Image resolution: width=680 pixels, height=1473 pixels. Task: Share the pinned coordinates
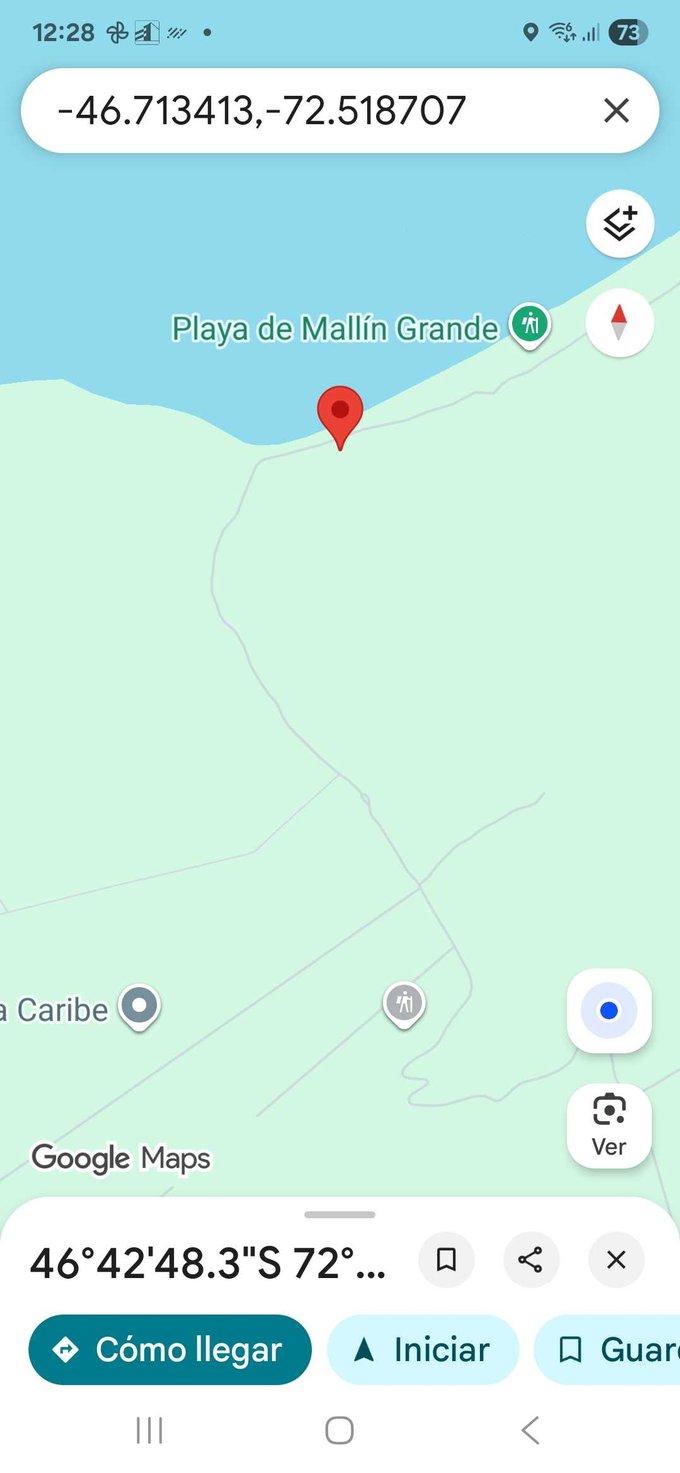coord(530,1260)
